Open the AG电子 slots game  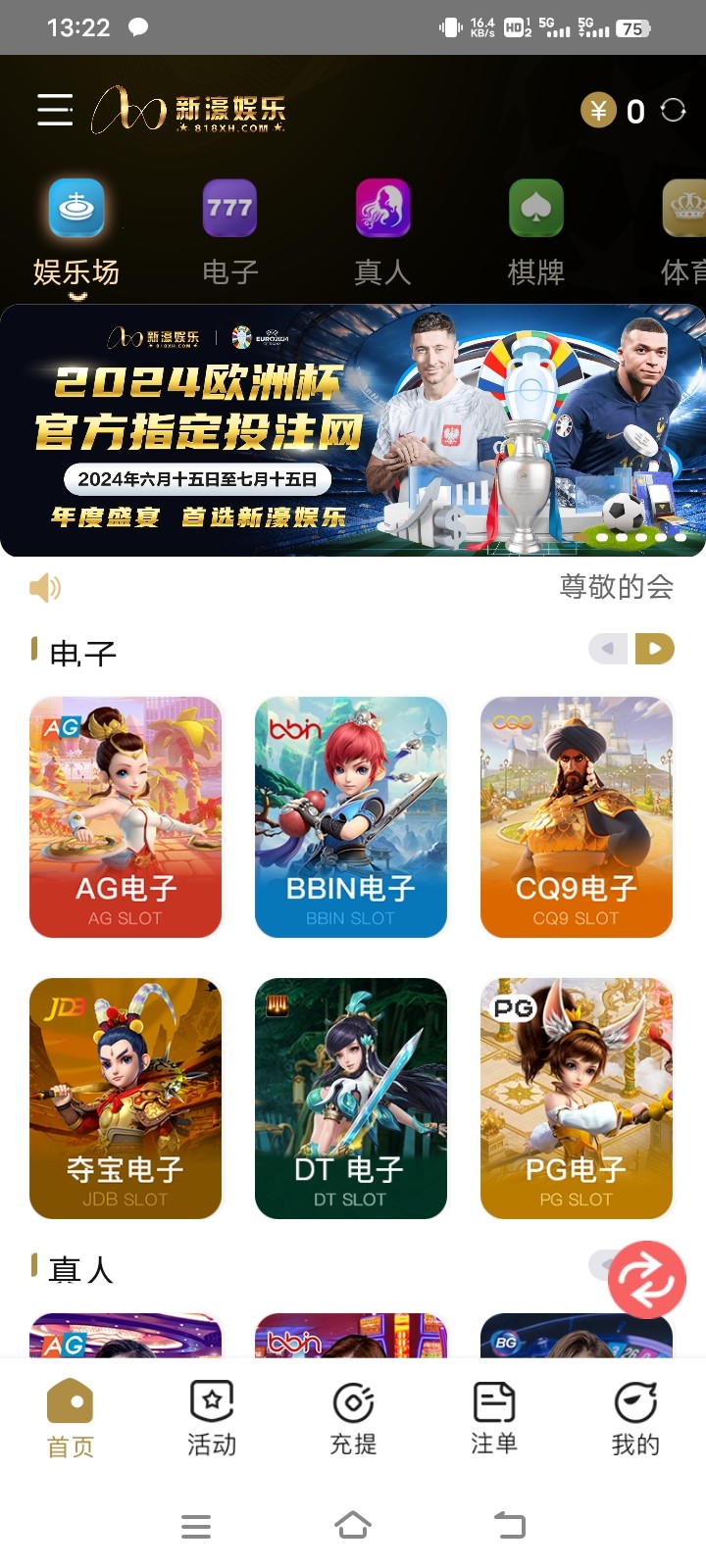pos(126,818)
